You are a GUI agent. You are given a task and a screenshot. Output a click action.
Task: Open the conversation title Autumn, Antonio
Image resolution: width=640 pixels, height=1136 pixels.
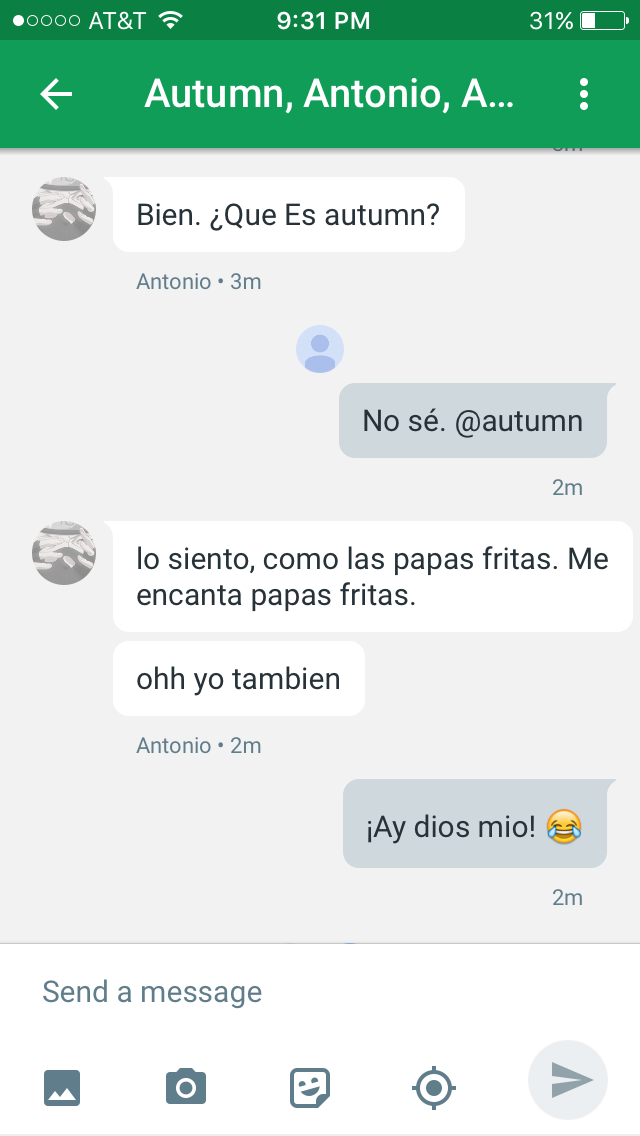click(x=329, y=94)
